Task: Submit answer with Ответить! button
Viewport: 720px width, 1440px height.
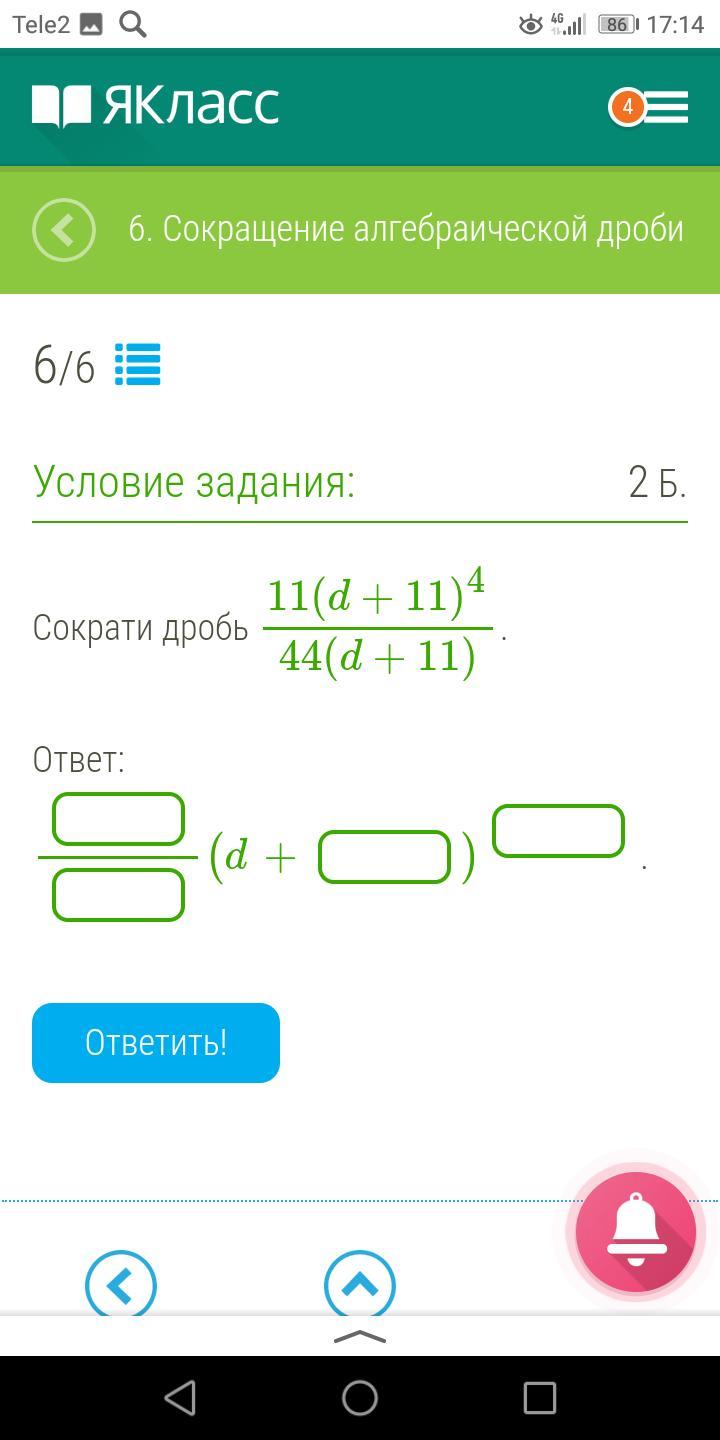Action: pyautogui.click(x=156, y=1043)
